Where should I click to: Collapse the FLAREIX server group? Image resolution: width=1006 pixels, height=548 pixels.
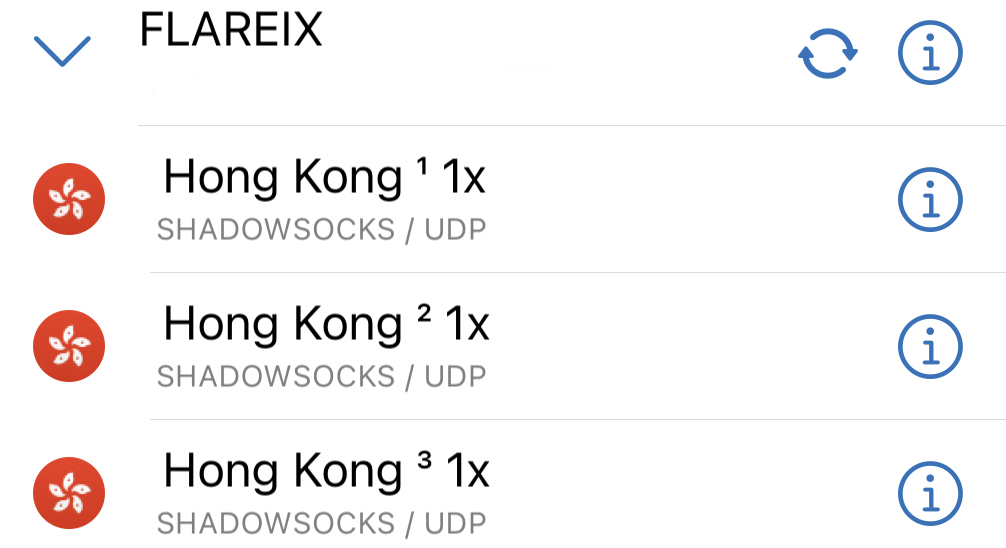(x=62, y=51)
